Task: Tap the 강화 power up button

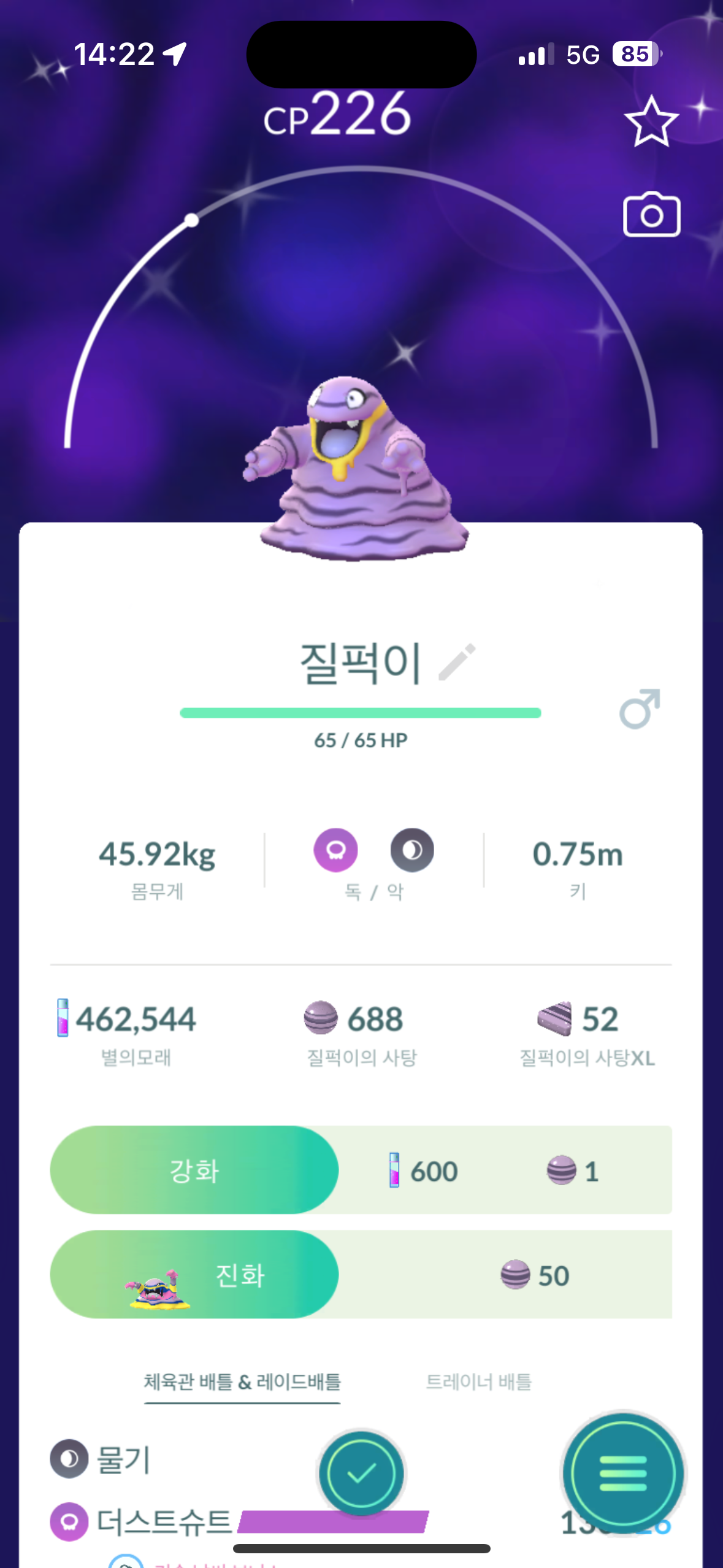Action: [194, 1170]
